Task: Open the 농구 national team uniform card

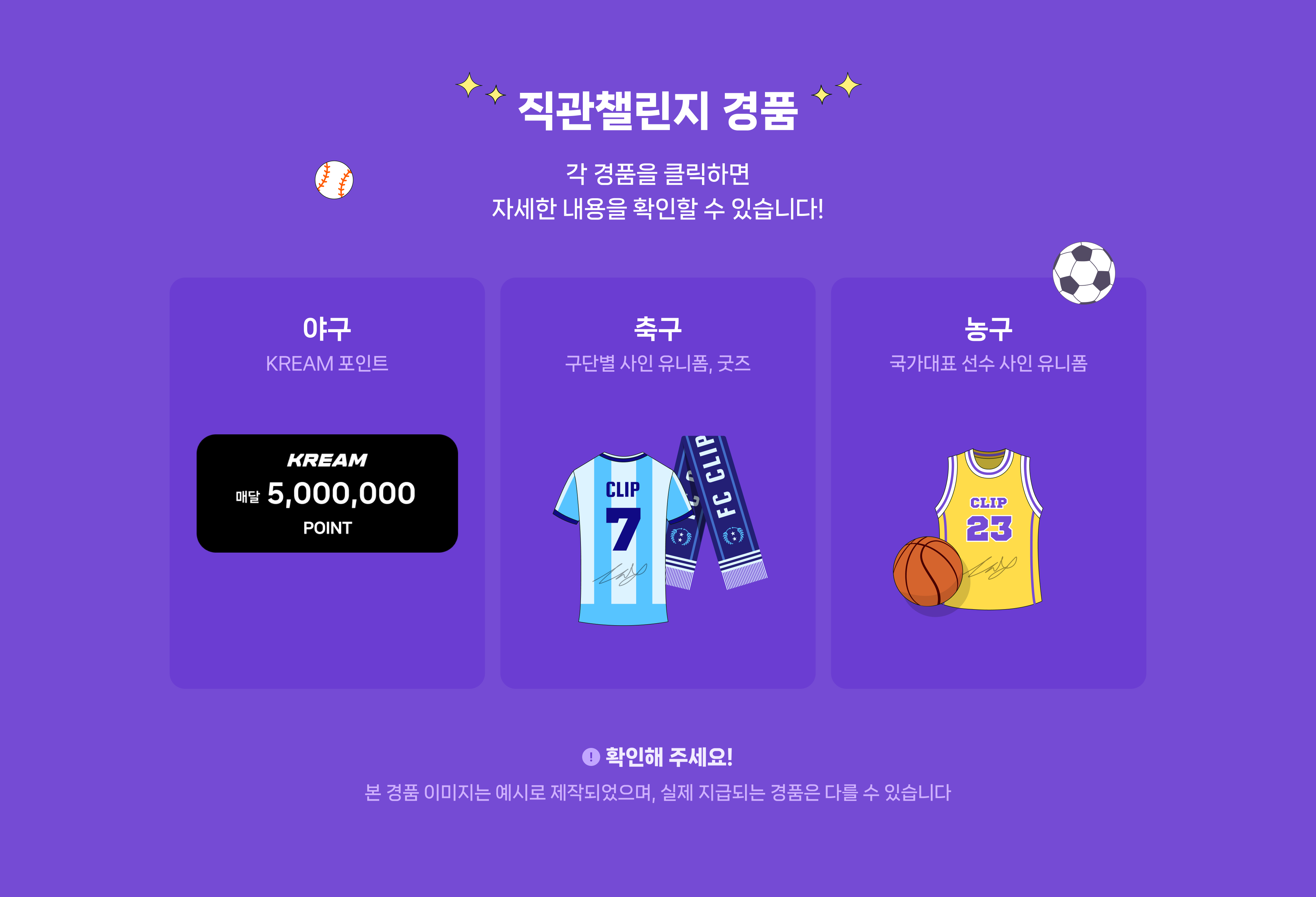Action: tap(988, 483)
